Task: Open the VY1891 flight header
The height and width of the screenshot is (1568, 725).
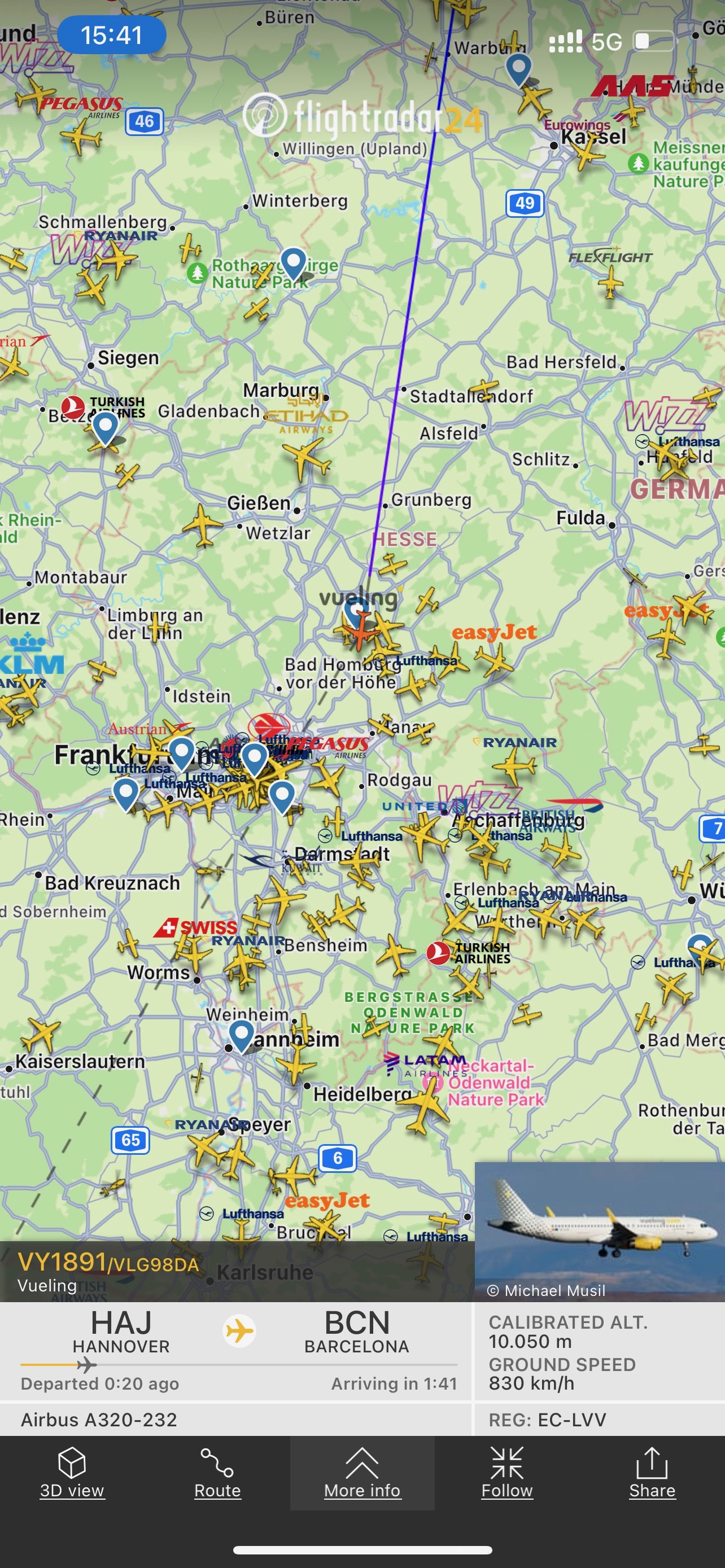Action: tap(110, 1271)
